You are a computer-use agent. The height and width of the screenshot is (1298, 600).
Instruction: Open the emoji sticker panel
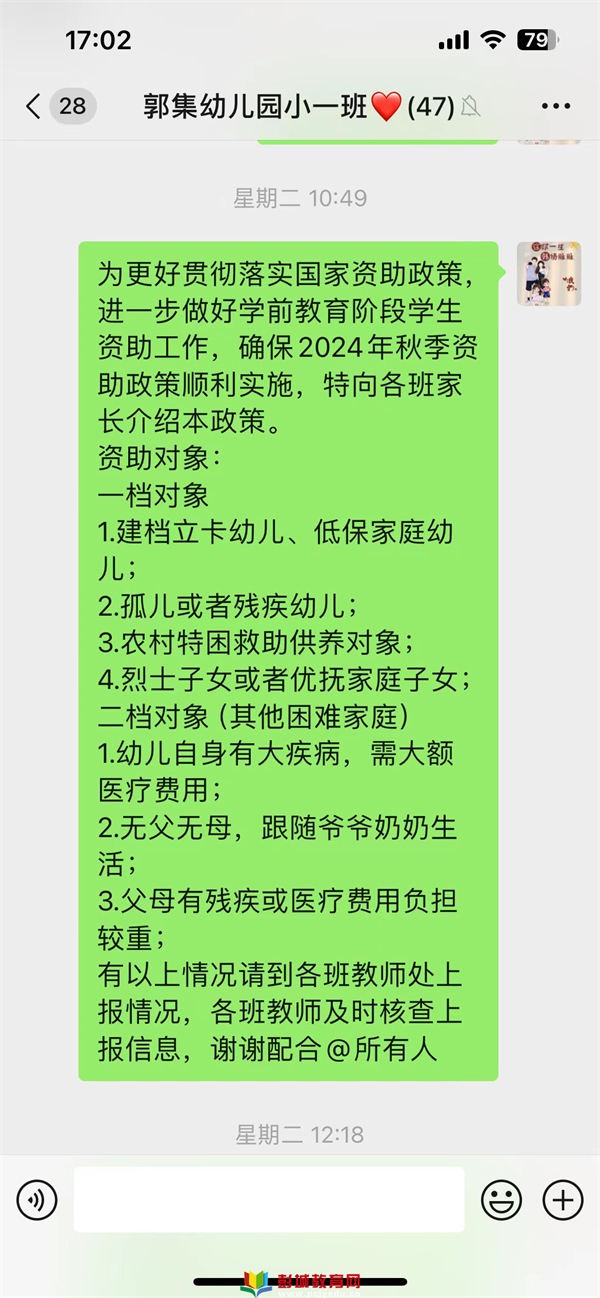point(502,1199)
